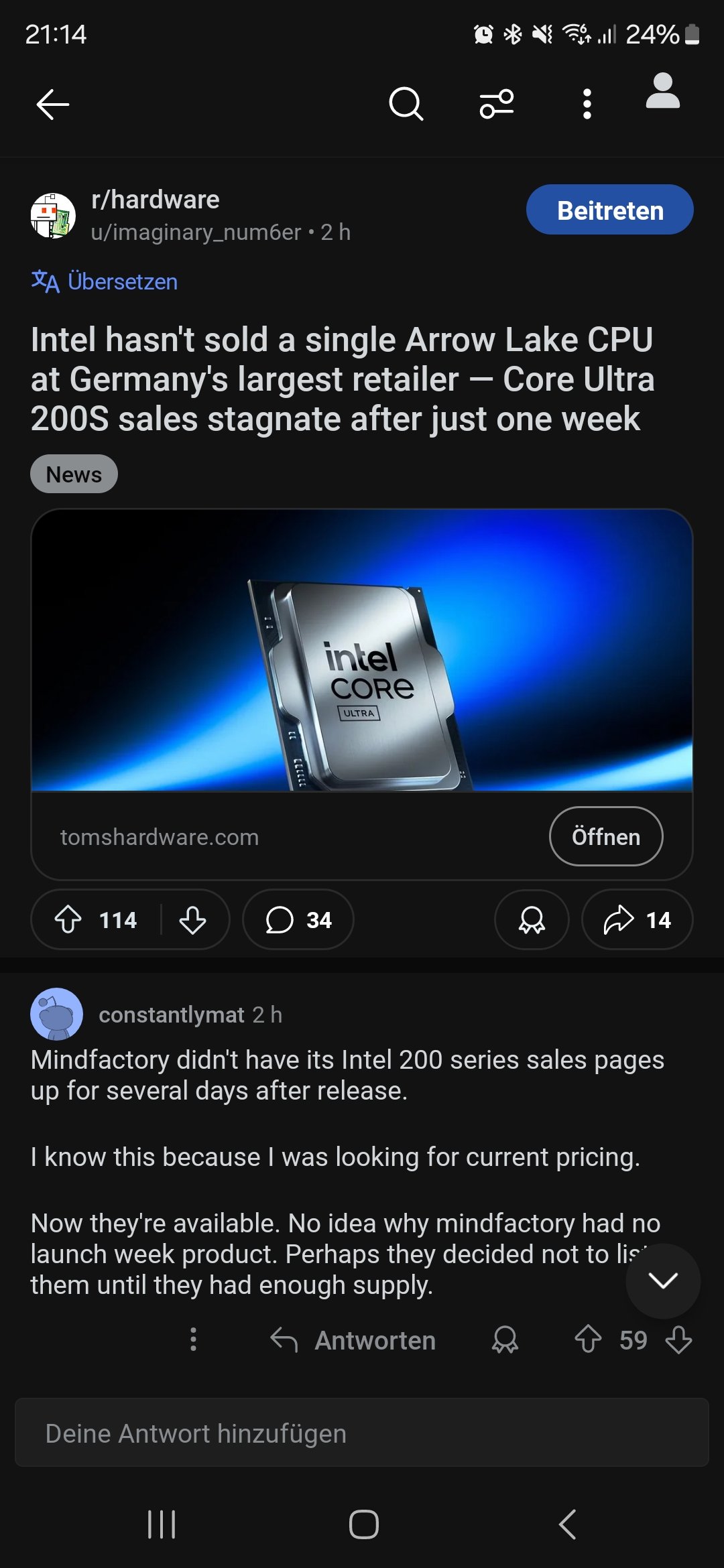
Task: Downvote the Intel Arrow Lake post
Action: pyautogui.click(x=192, y=920)
